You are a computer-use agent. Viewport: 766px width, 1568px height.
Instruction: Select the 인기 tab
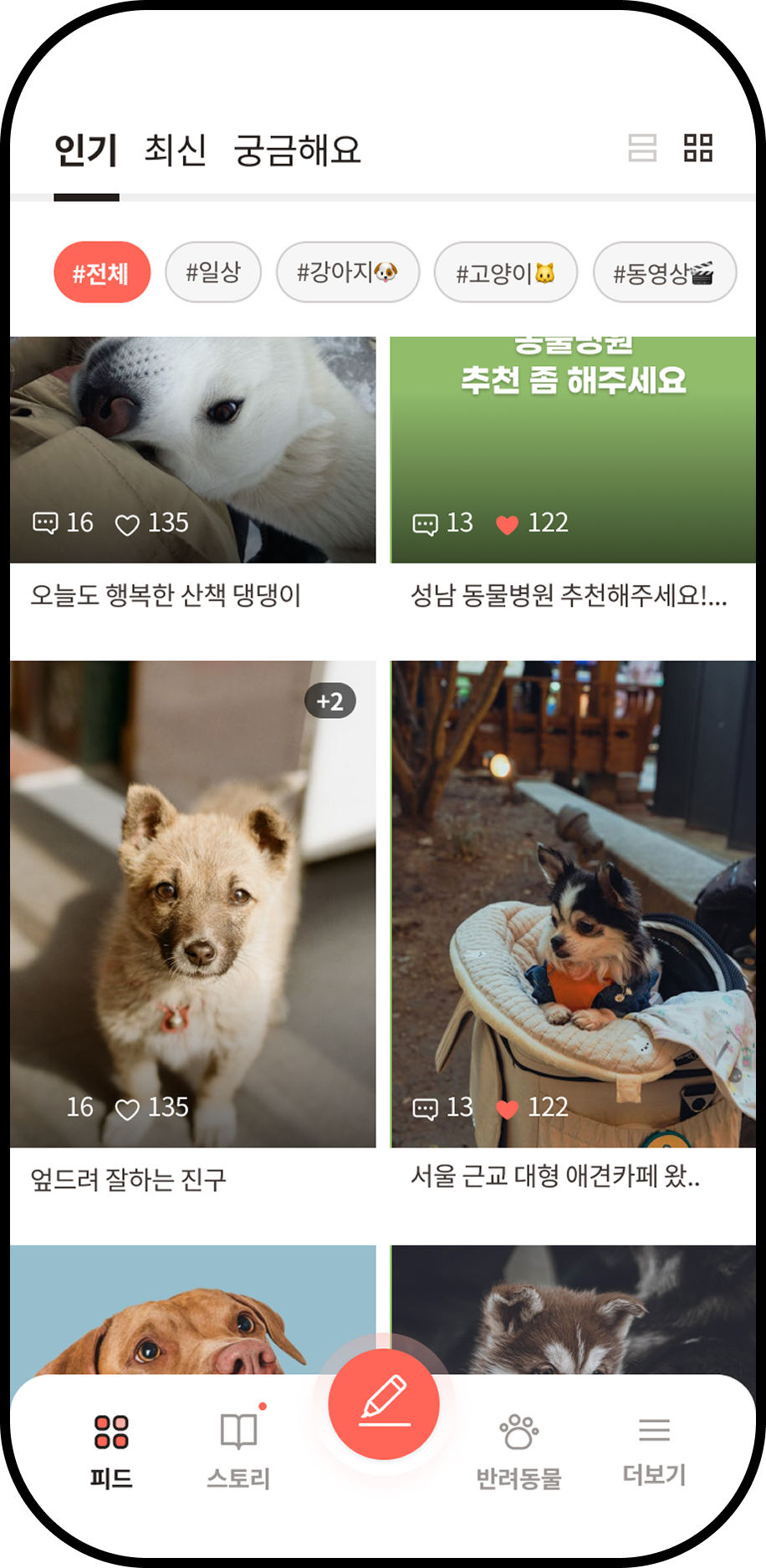pos(86,150)
